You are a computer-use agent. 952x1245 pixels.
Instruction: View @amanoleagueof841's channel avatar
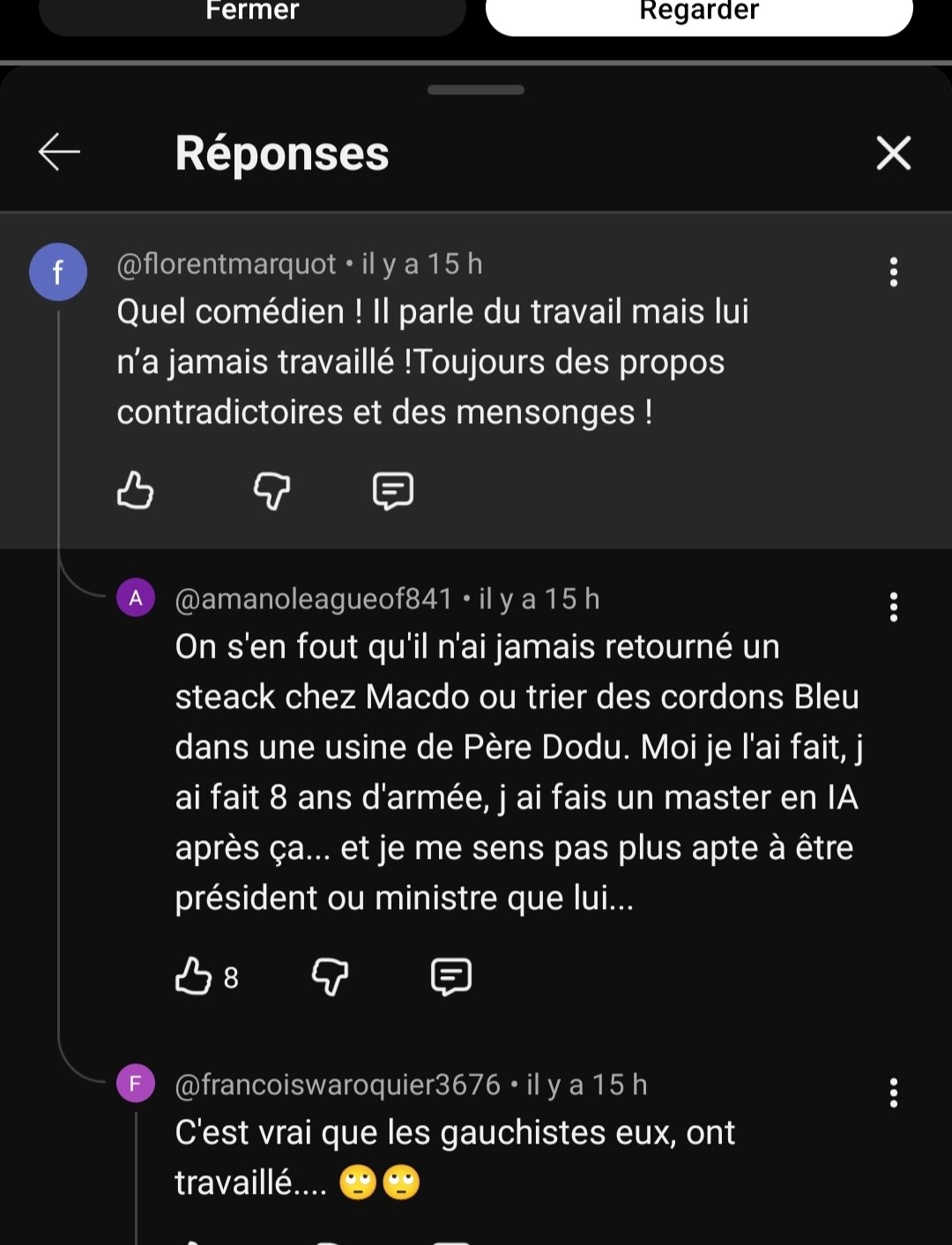click(x=136, y=598)
